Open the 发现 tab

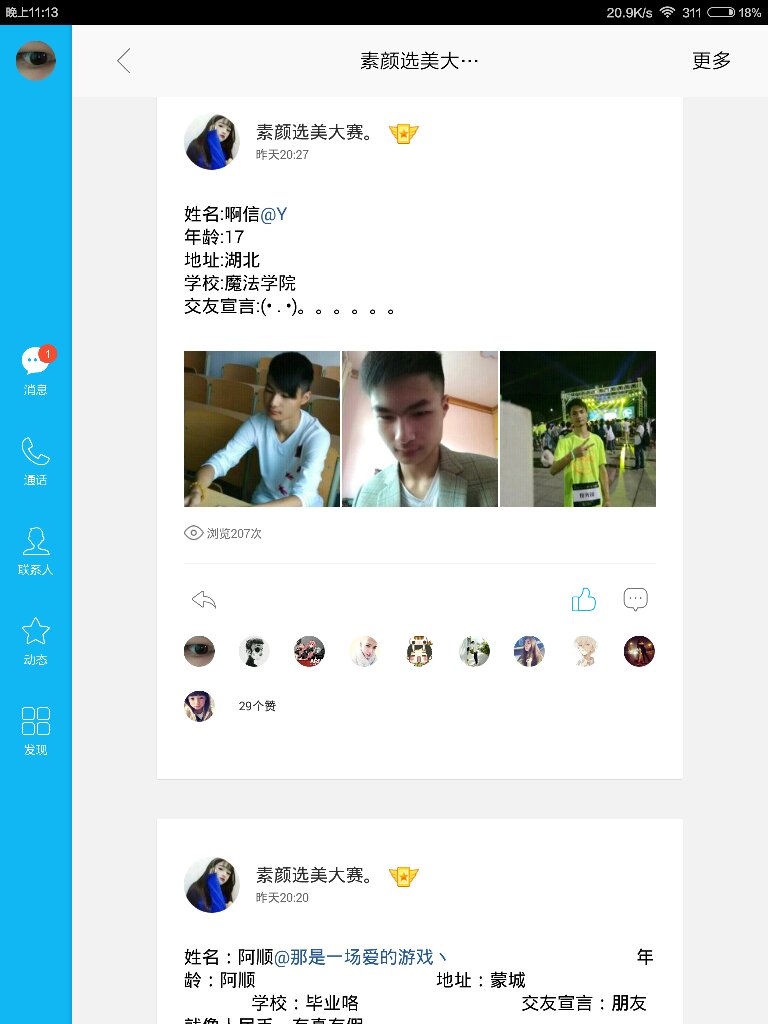coord(36,731)
